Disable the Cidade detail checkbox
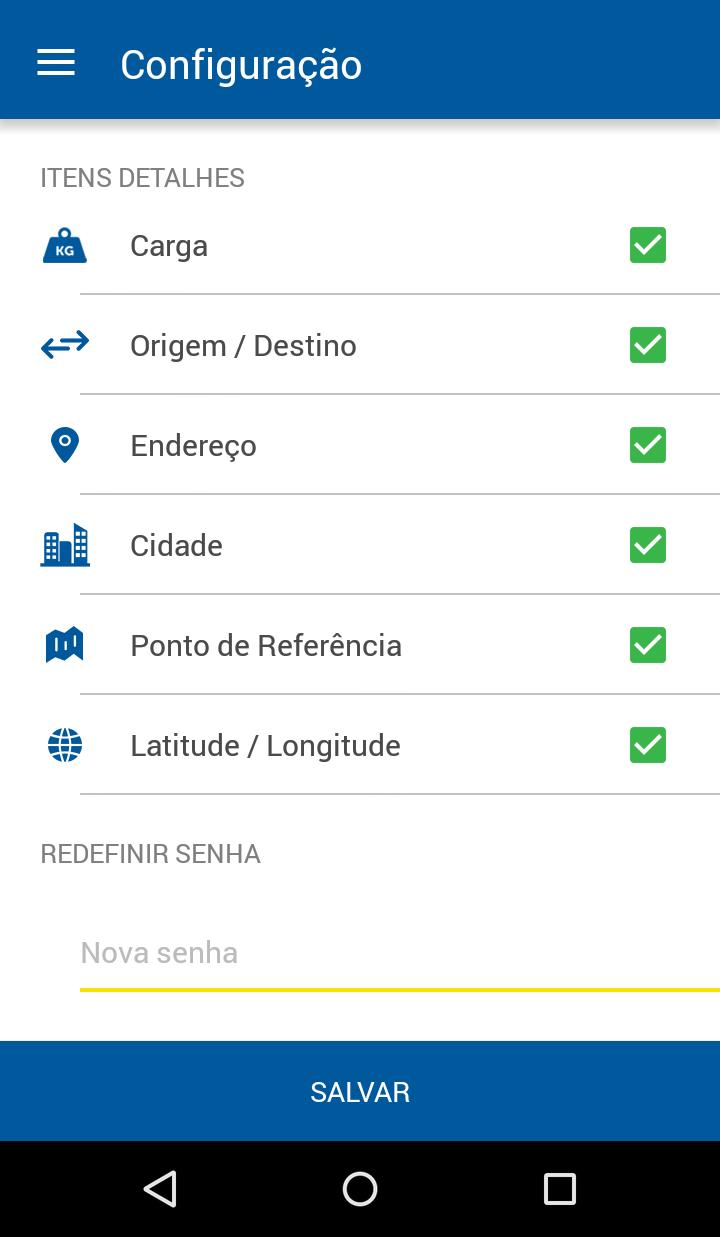The image size is (720, 1237). click(x=647, y=545)
